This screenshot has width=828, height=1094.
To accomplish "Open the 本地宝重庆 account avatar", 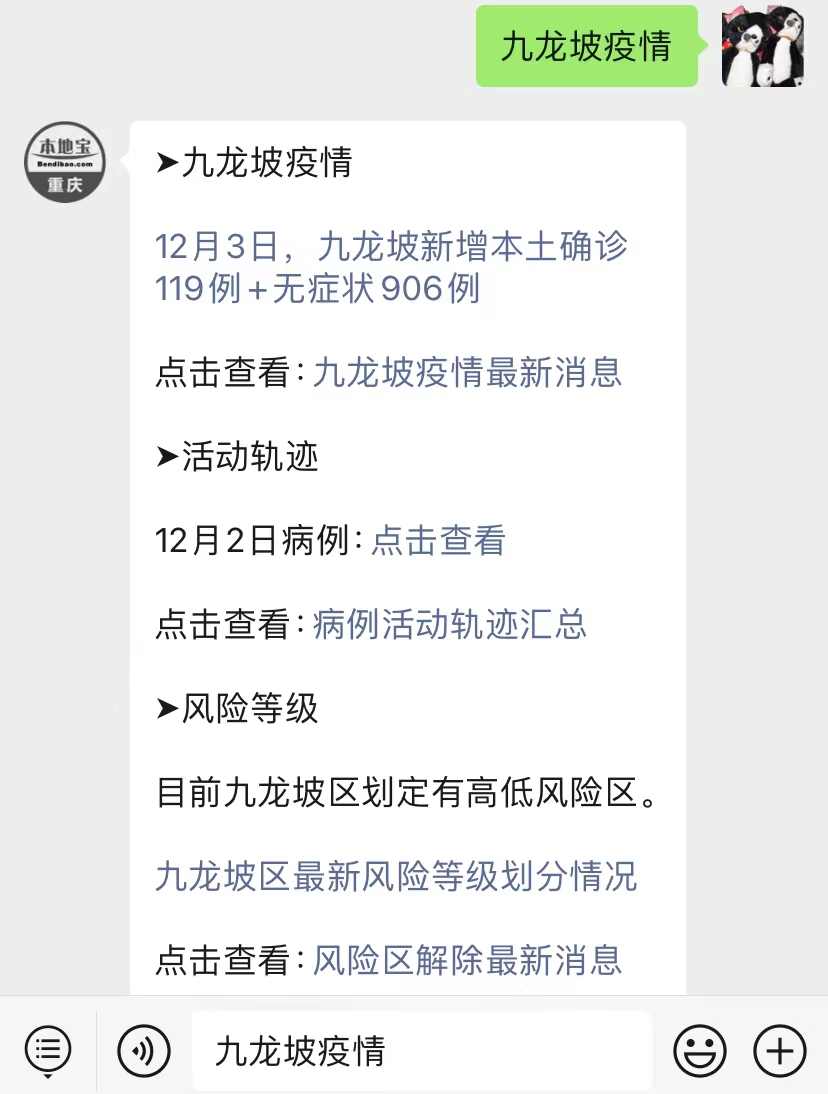I will [x=64, y=162].
